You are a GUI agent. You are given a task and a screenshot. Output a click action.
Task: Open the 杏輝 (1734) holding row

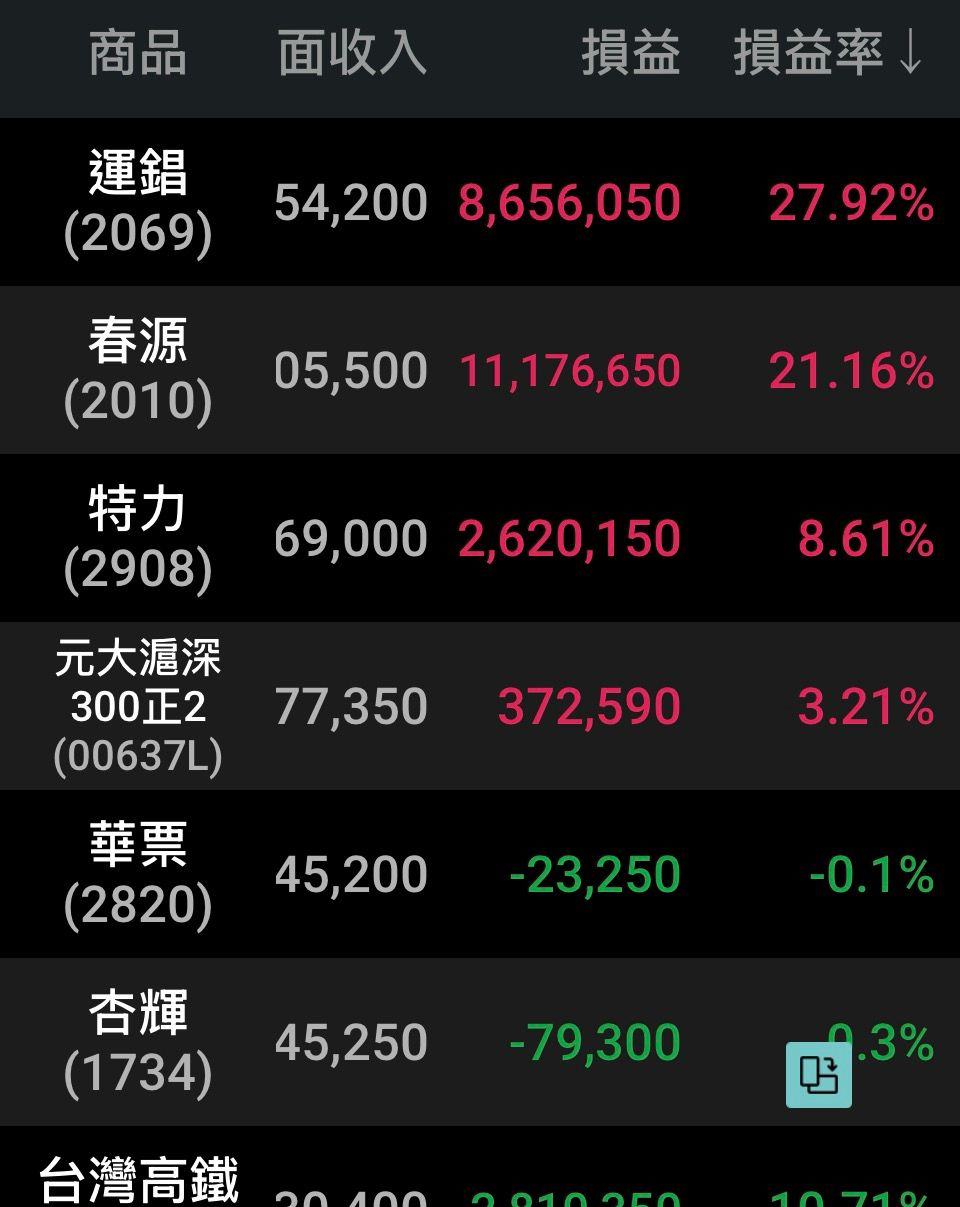[x=480, y=1042]
